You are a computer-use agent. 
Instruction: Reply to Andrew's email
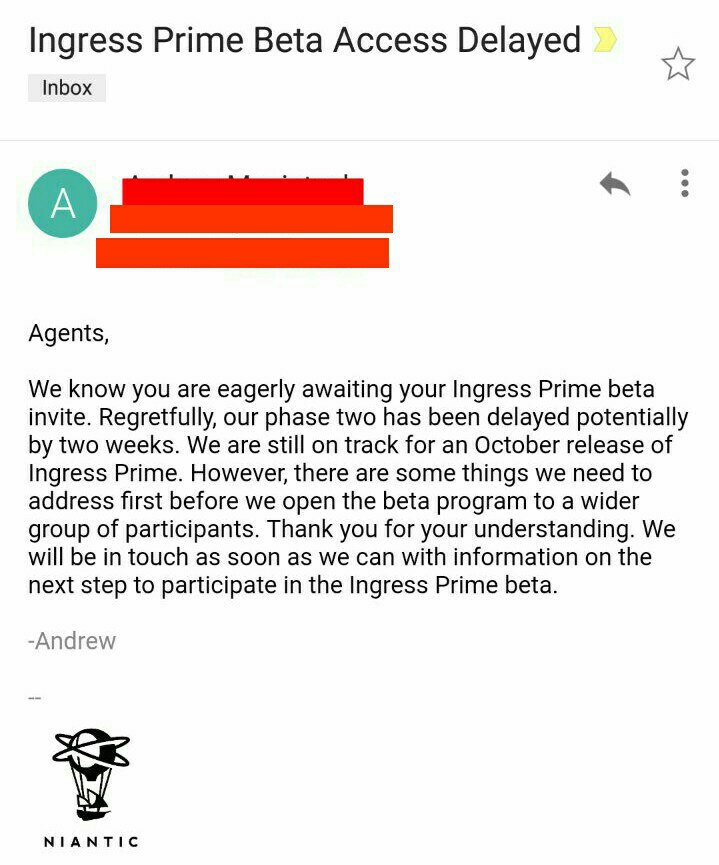pos(614,184)
